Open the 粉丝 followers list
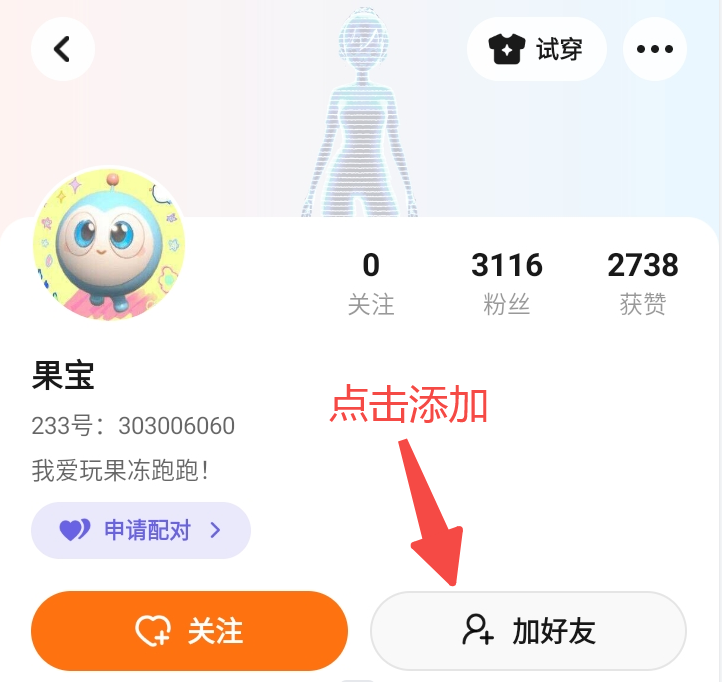 [506, 282]
